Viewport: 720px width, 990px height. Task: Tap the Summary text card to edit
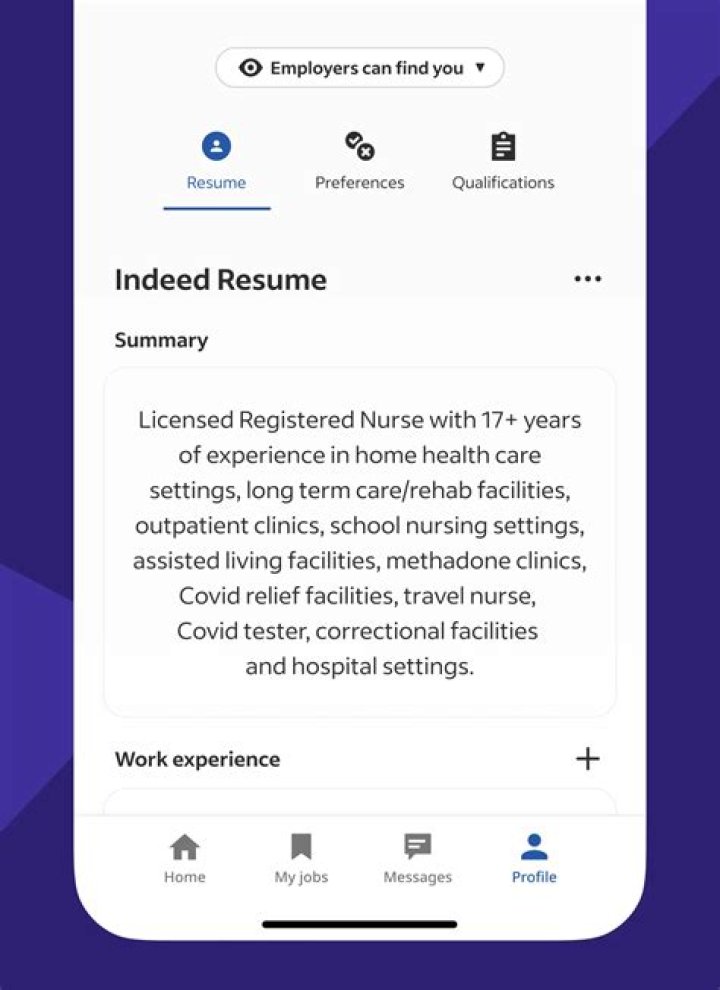[359, 540]
